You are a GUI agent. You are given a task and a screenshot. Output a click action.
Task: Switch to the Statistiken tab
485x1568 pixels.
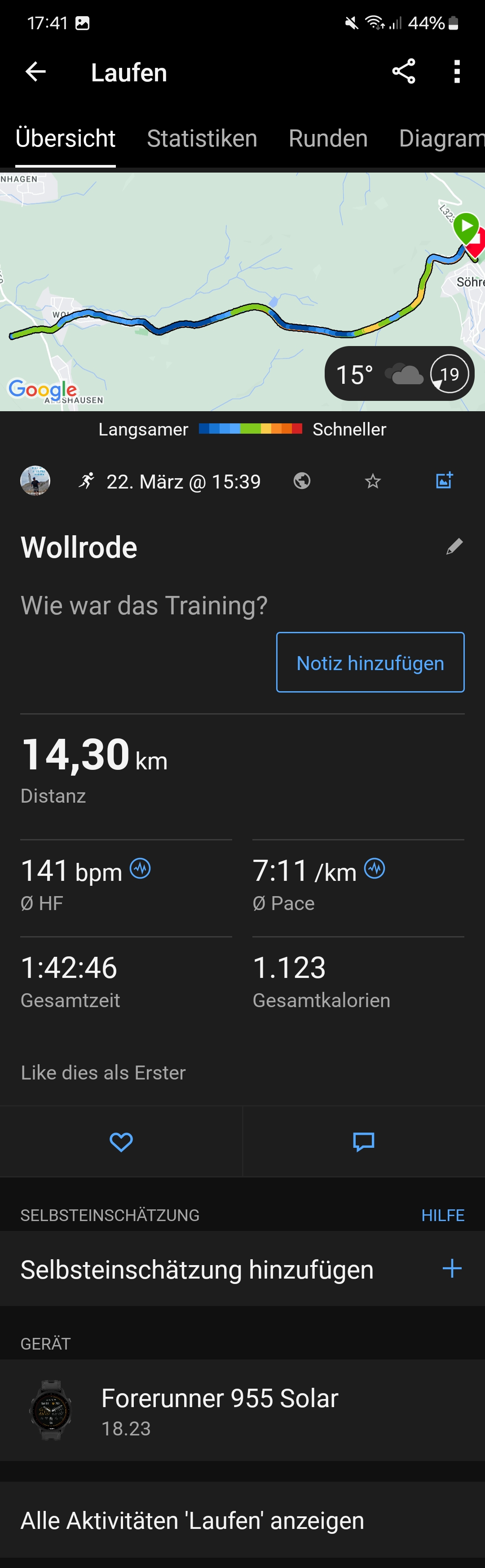coord(202,139)
